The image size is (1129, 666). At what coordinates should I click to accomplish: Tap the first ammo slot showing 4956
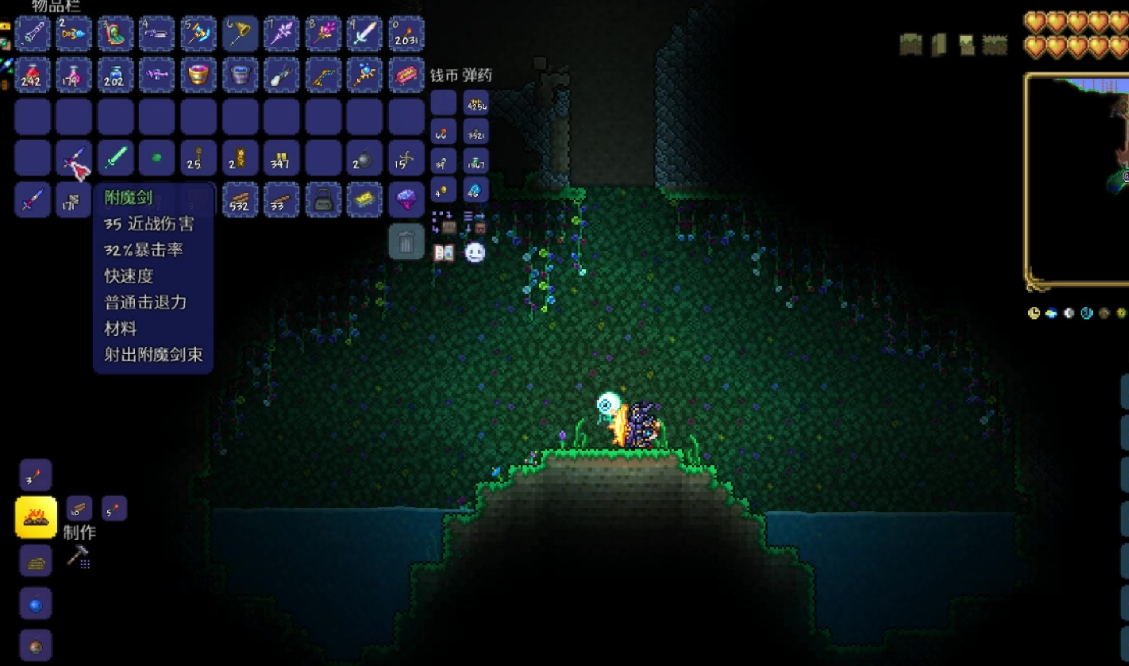pyautogui.click(x=476, y=103)
